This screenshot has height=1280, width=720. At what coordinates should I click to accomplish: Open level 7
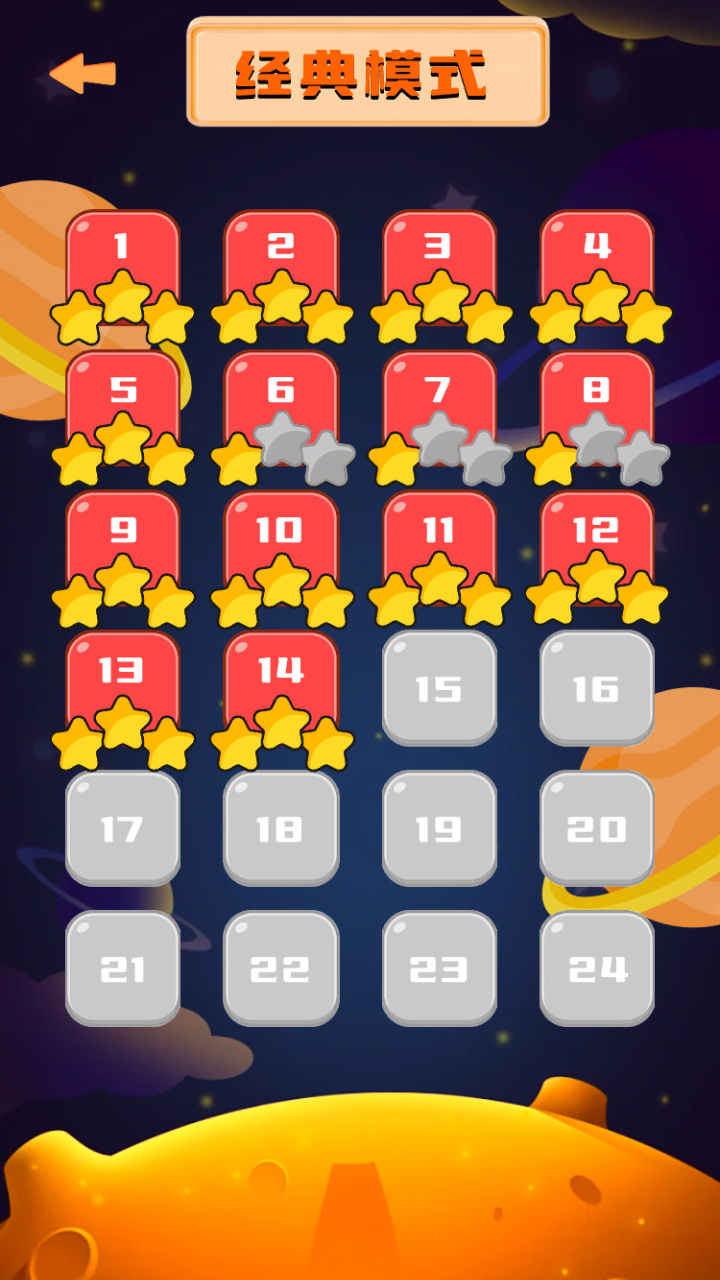[x=439, y=396]
